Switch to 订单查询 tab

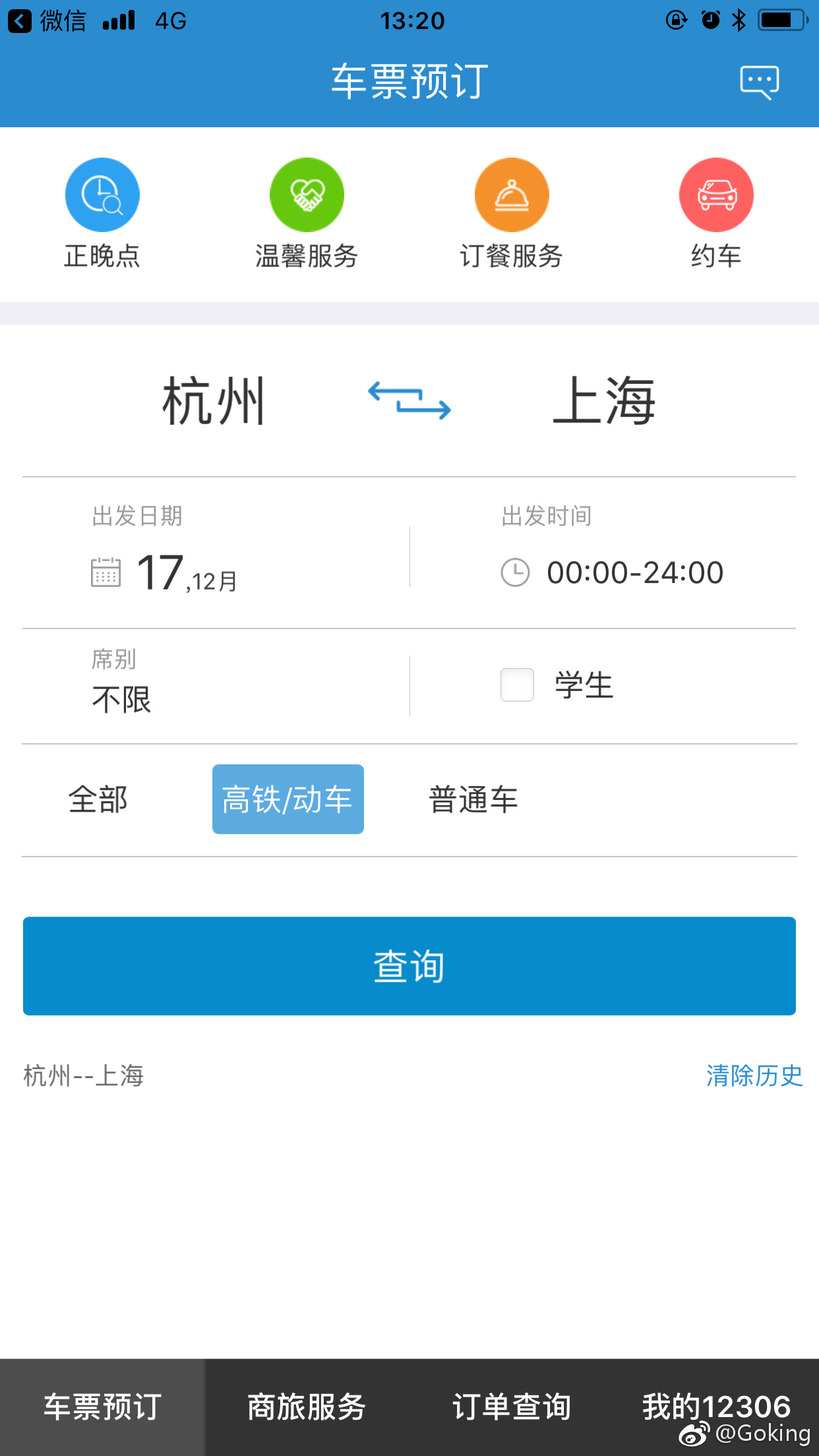[511, 1406]
